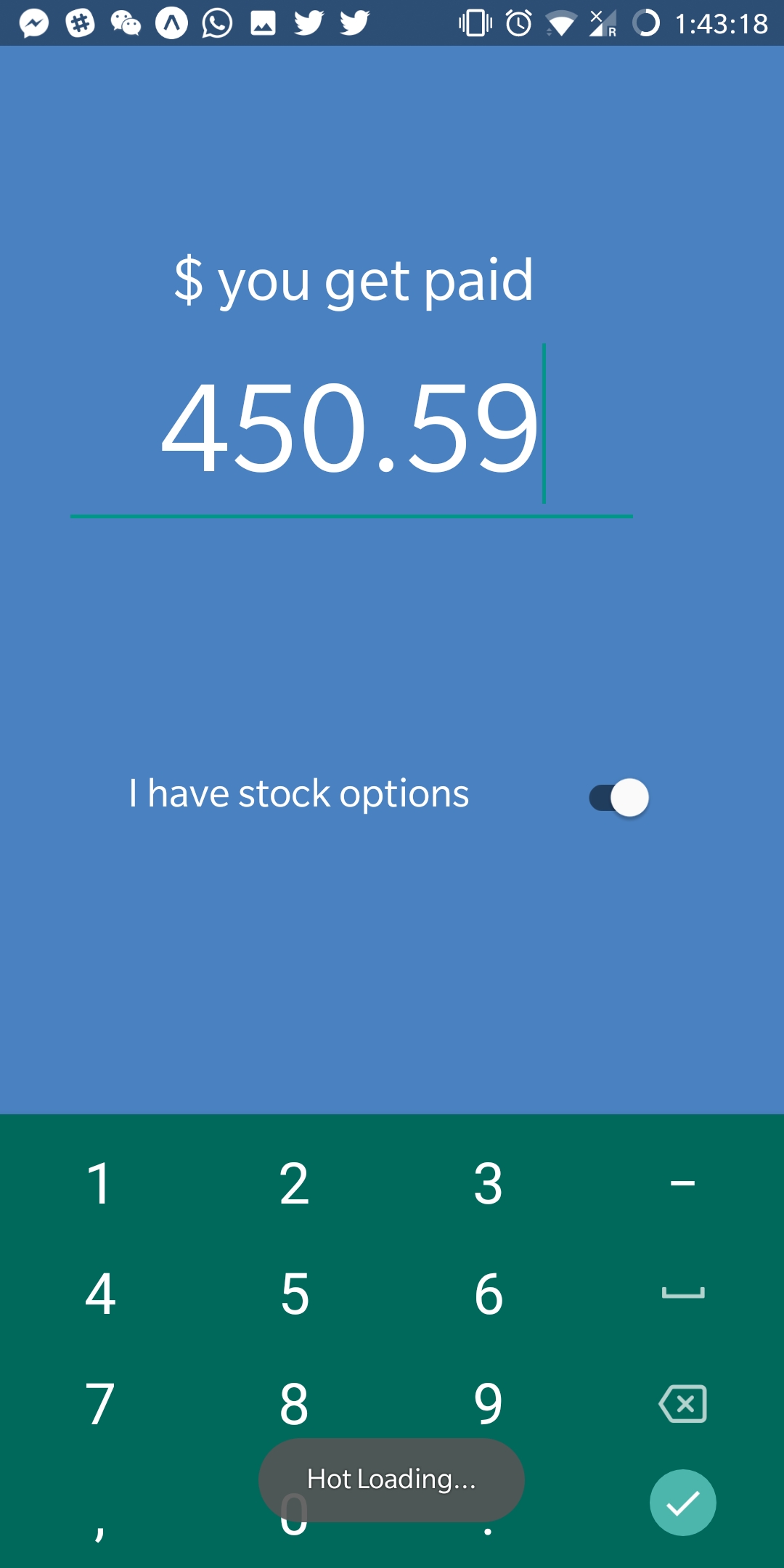
Task: Tap the pay amount field showing 450.59
Action: tap(351, 428)
